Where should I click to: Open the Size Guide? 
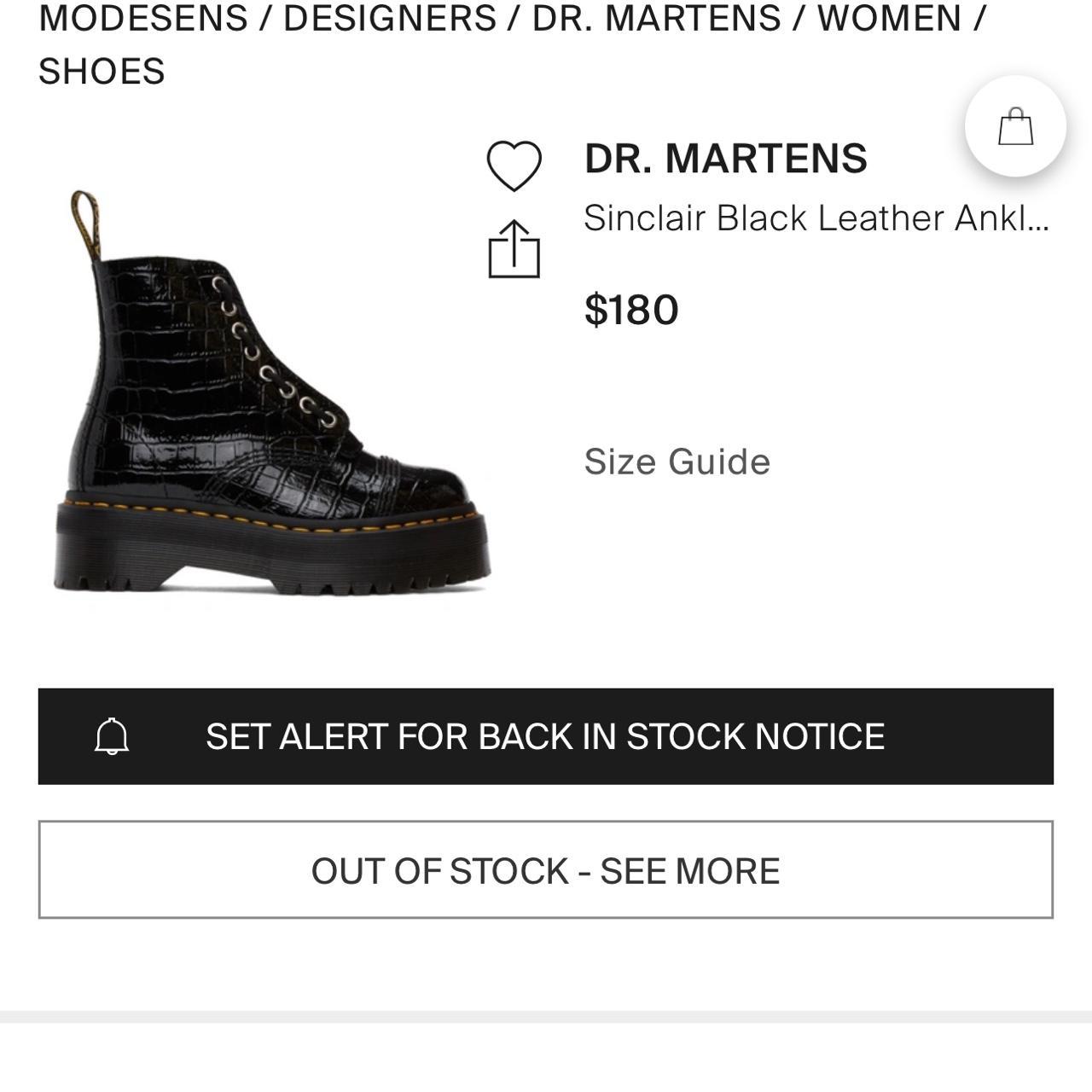pos(677,462)
